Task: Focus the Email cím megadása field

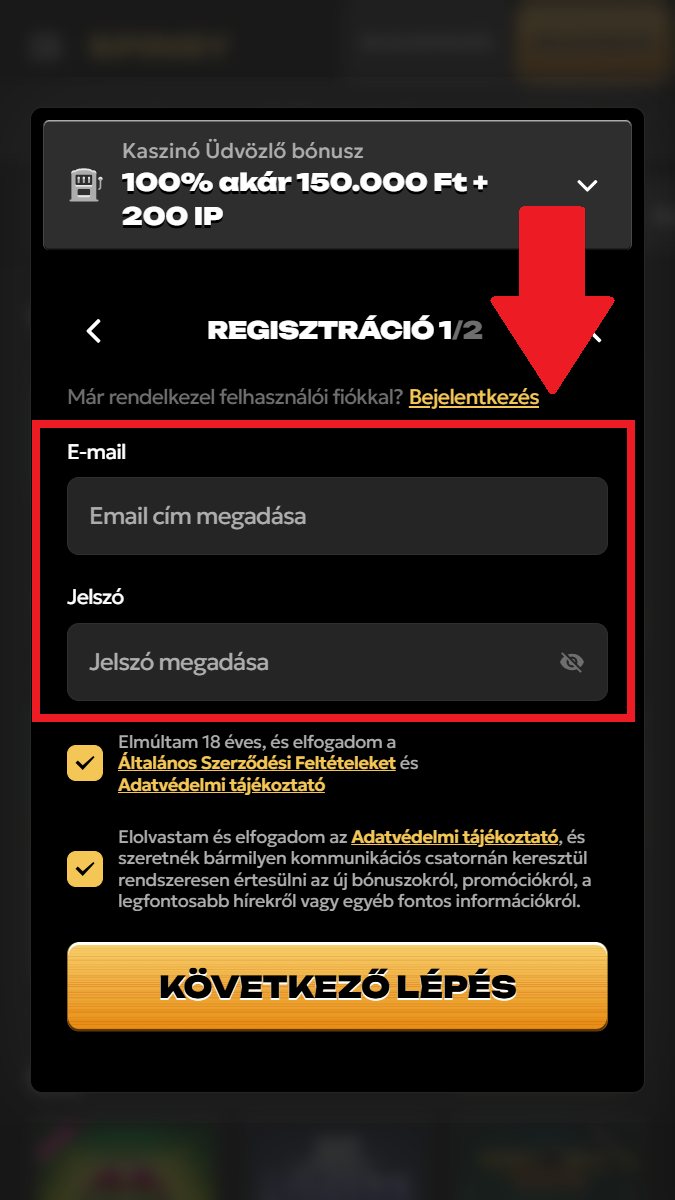Action: pos(337,516)
